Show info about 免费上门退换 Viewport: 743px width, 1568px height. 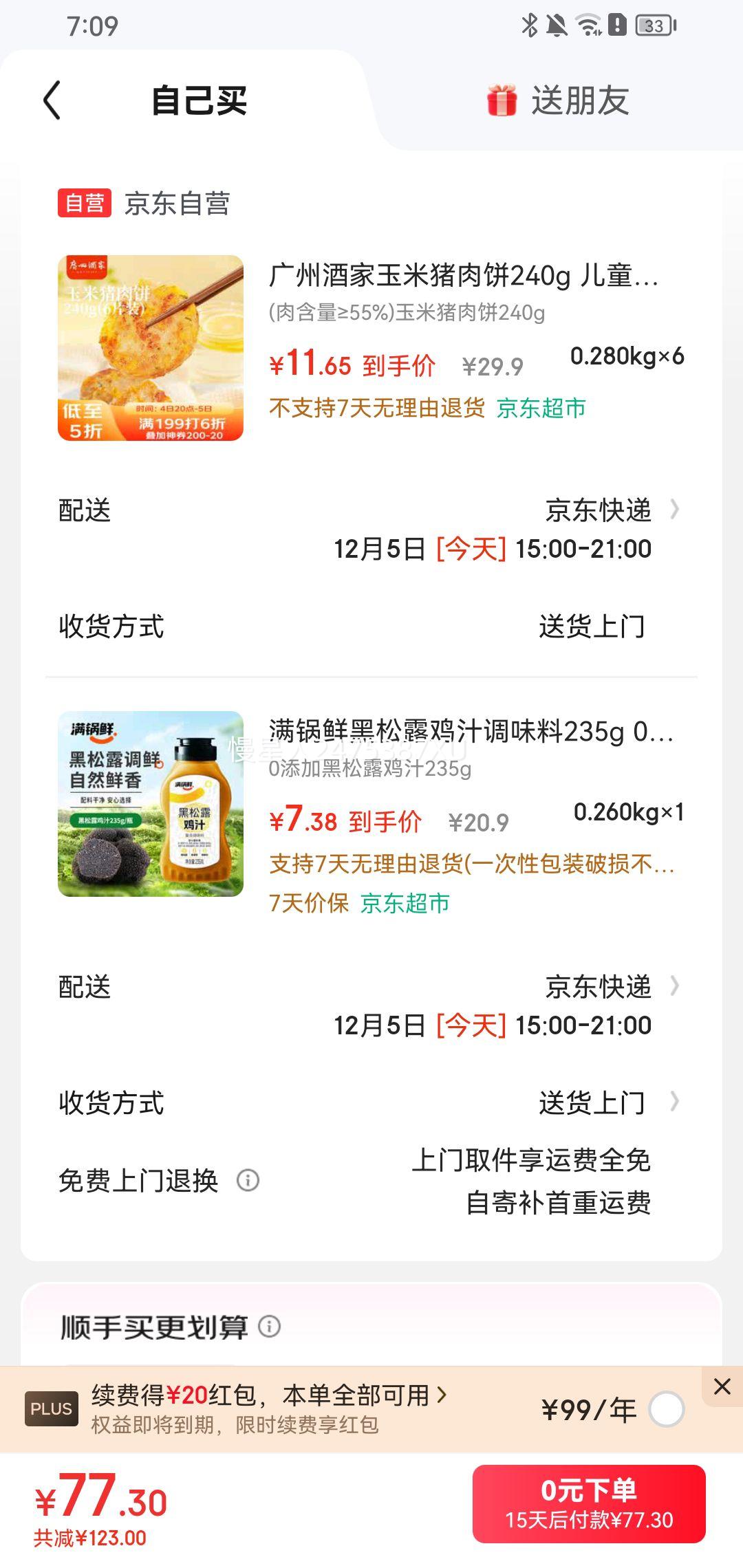[248, 1180]
